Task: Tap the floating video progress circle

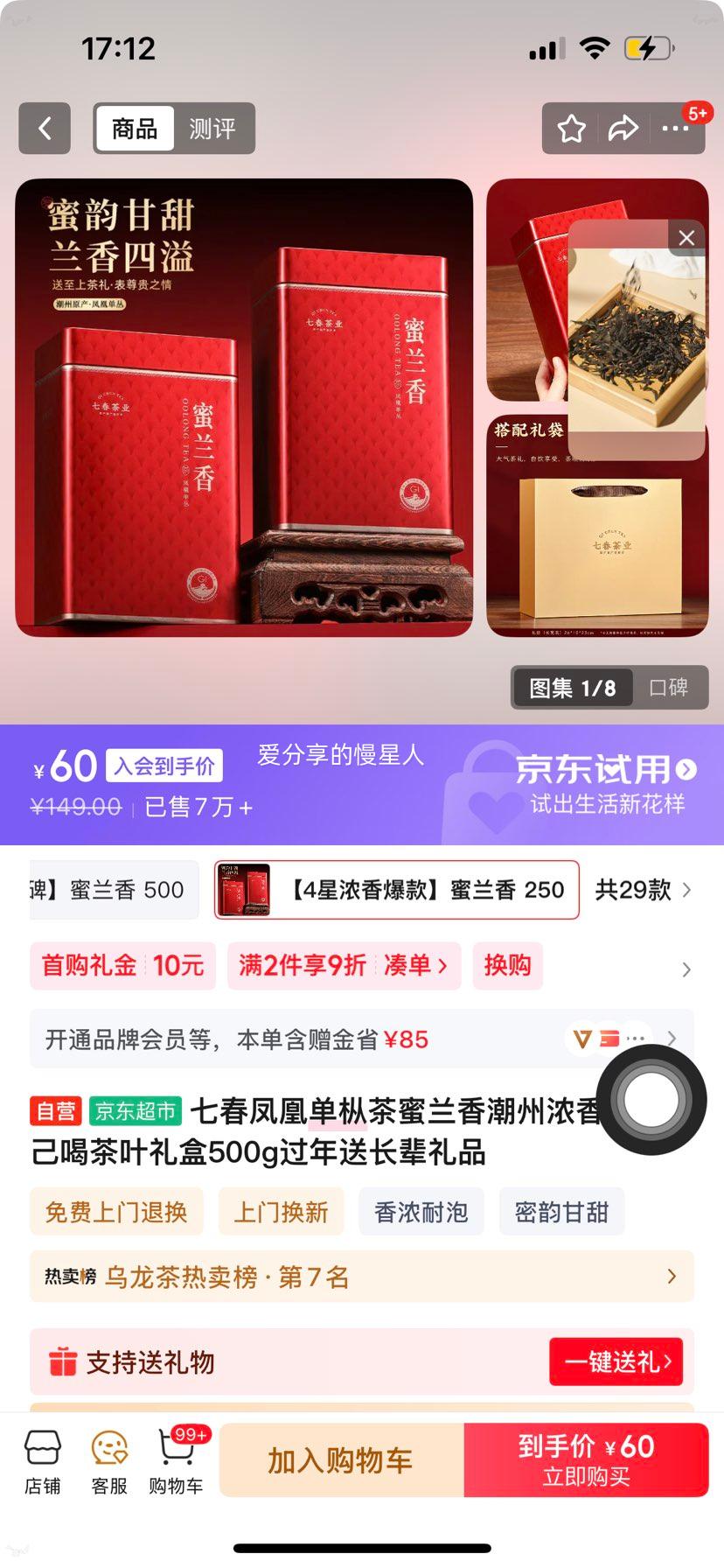Action: 651,1099
